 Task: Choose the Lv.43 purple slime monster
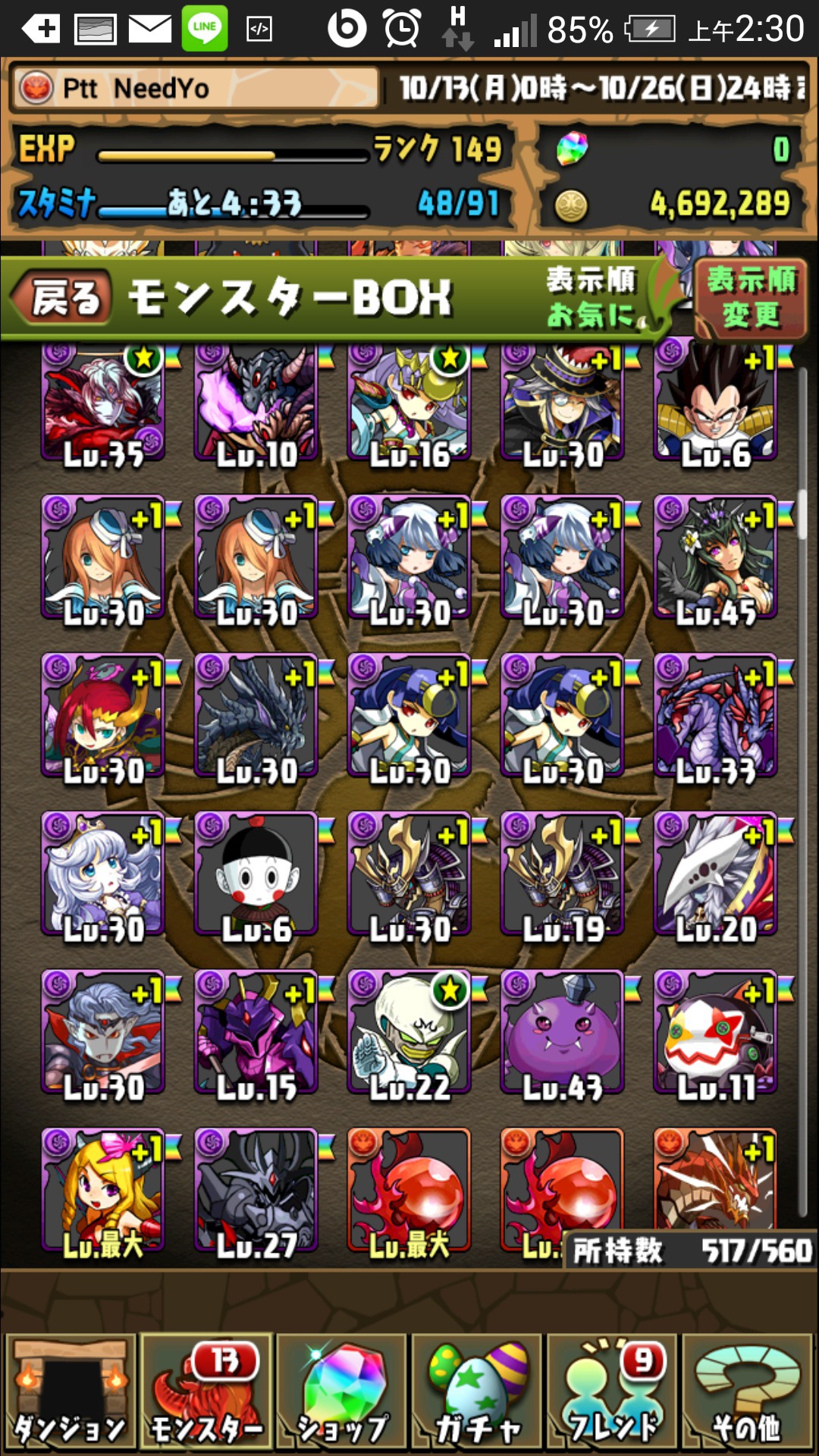pyautogui.click(x=562, y=1034)
